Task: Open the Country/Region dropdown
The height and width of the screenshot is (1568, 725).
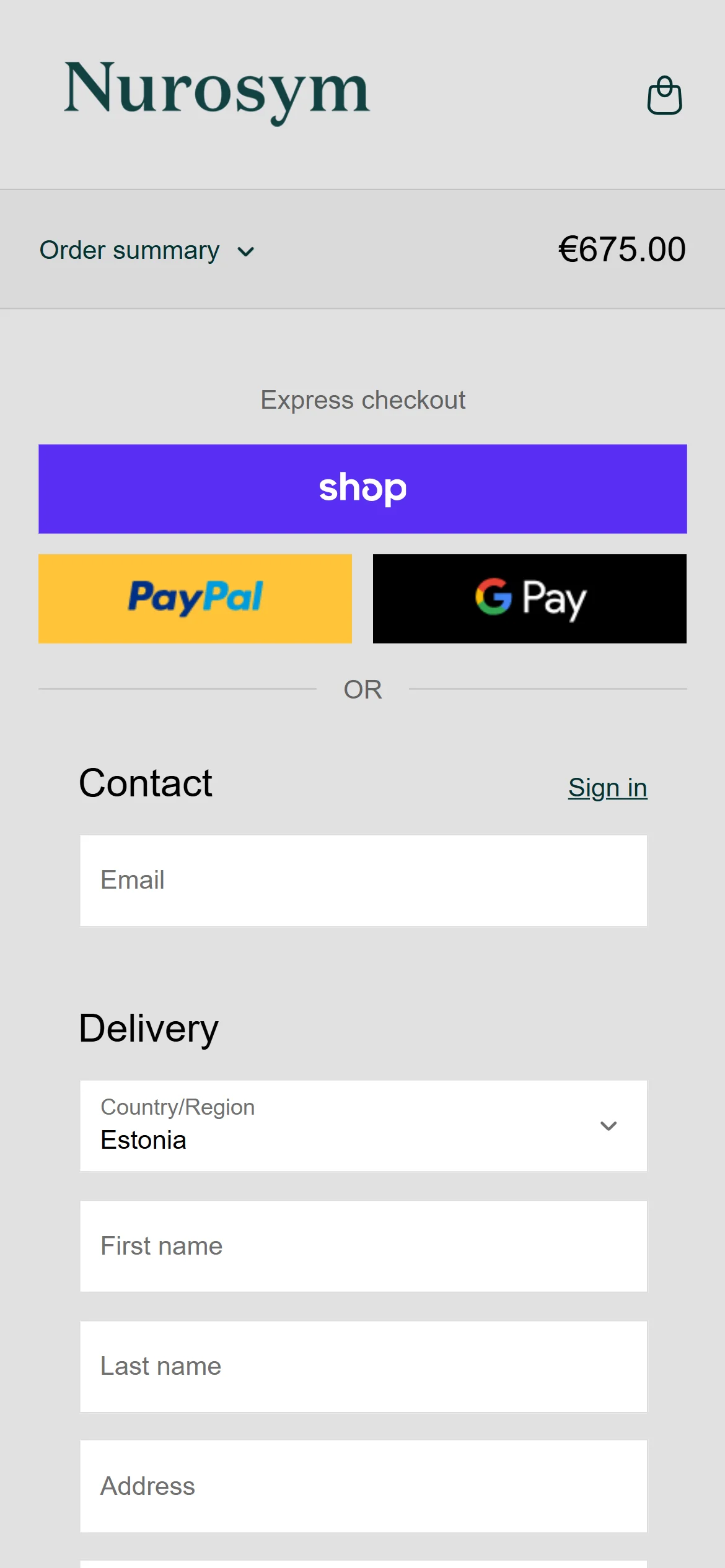Action: point(363,1125)
